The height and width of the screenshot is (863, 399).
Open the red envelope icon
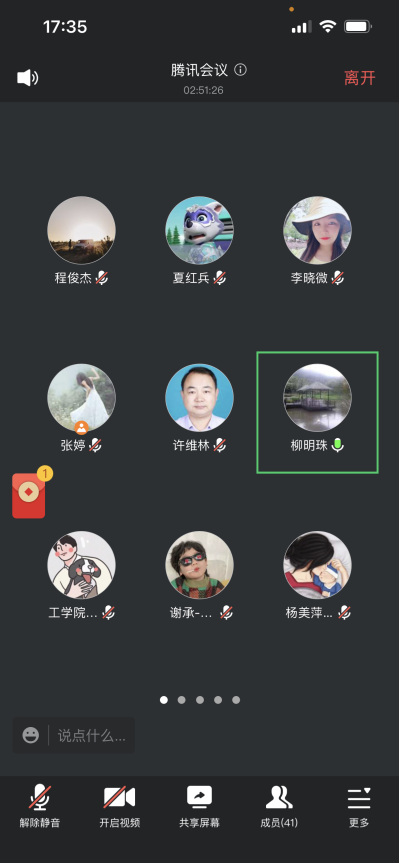point(29,495)
